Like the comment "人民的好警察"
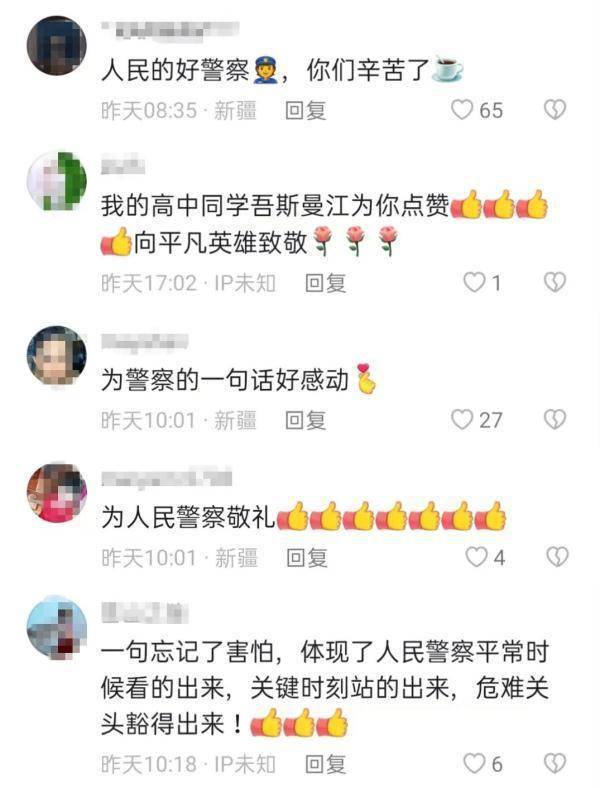The width and height of the screenshot is (600, 788). (461, 110)
